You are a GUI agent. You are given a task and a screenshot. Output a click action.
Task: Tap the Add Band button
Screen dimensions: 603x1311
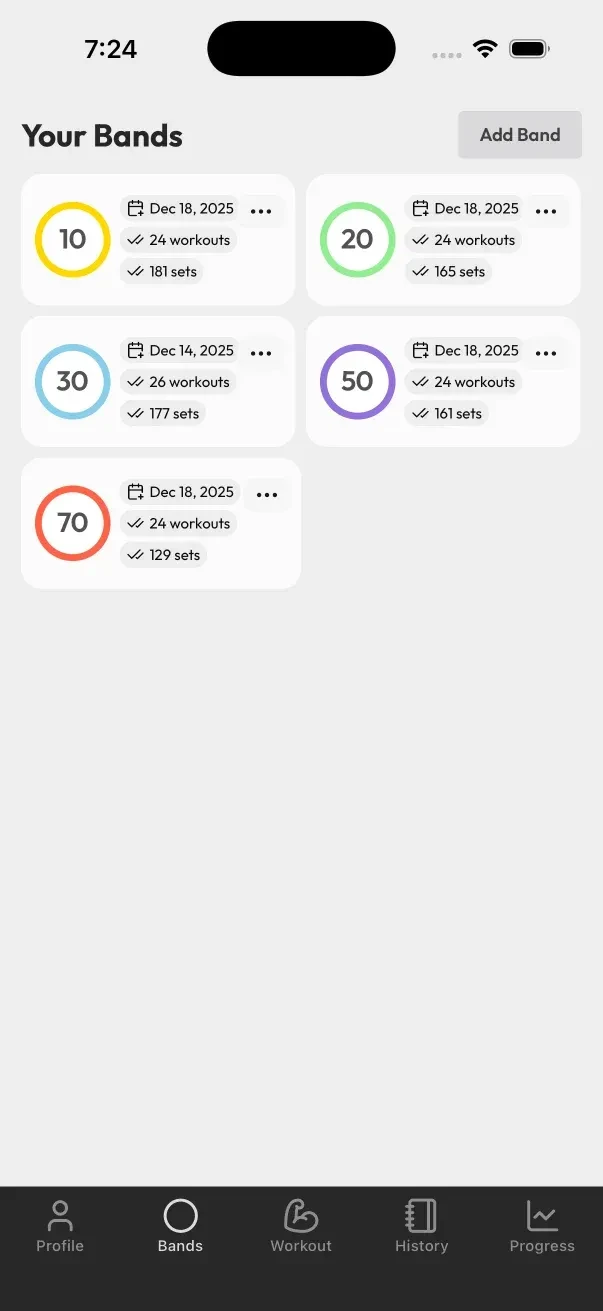pos(519,135)
